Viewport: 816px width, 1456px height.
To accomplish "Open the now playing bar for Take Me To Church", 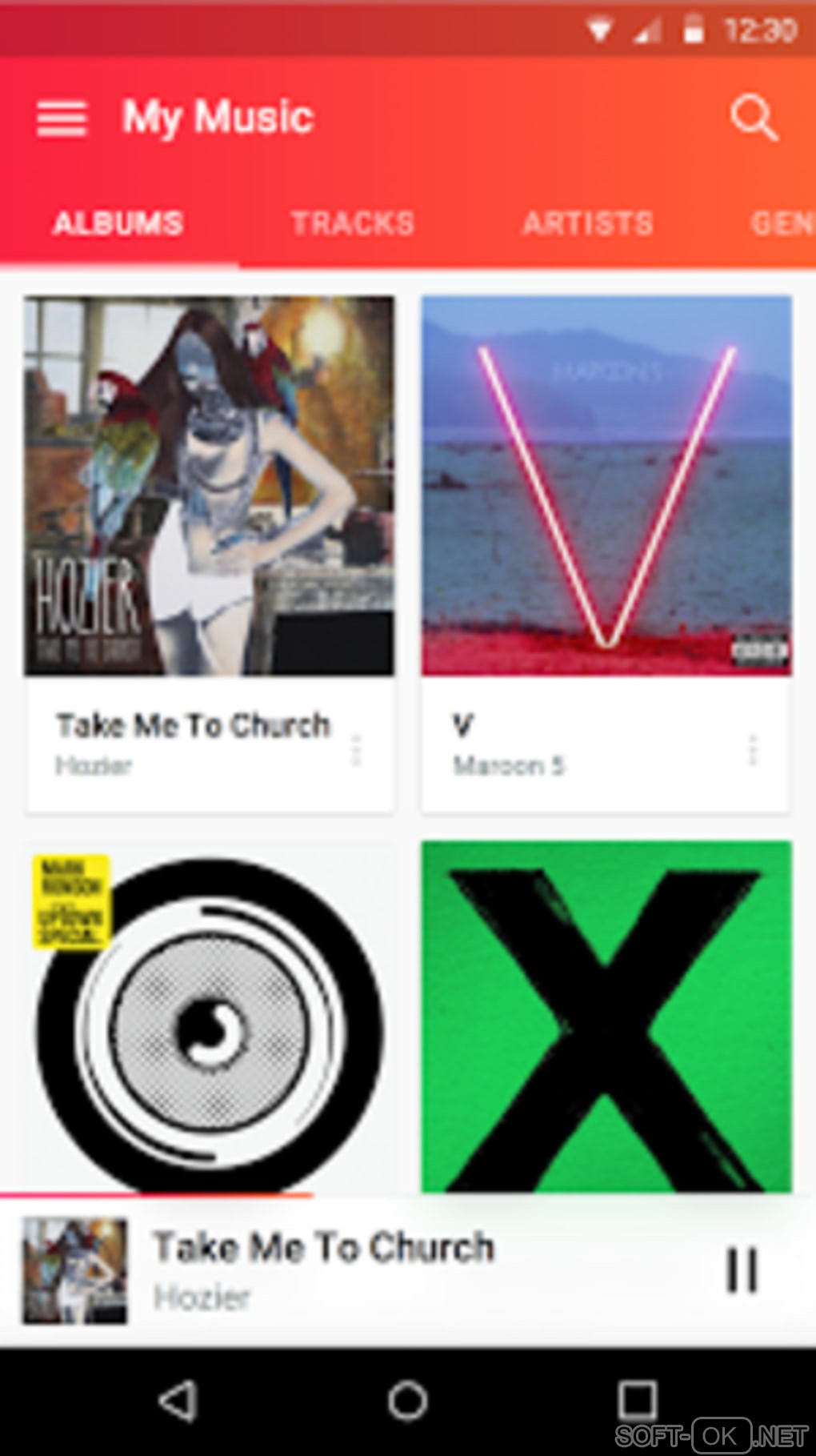I will [360, 1269].
